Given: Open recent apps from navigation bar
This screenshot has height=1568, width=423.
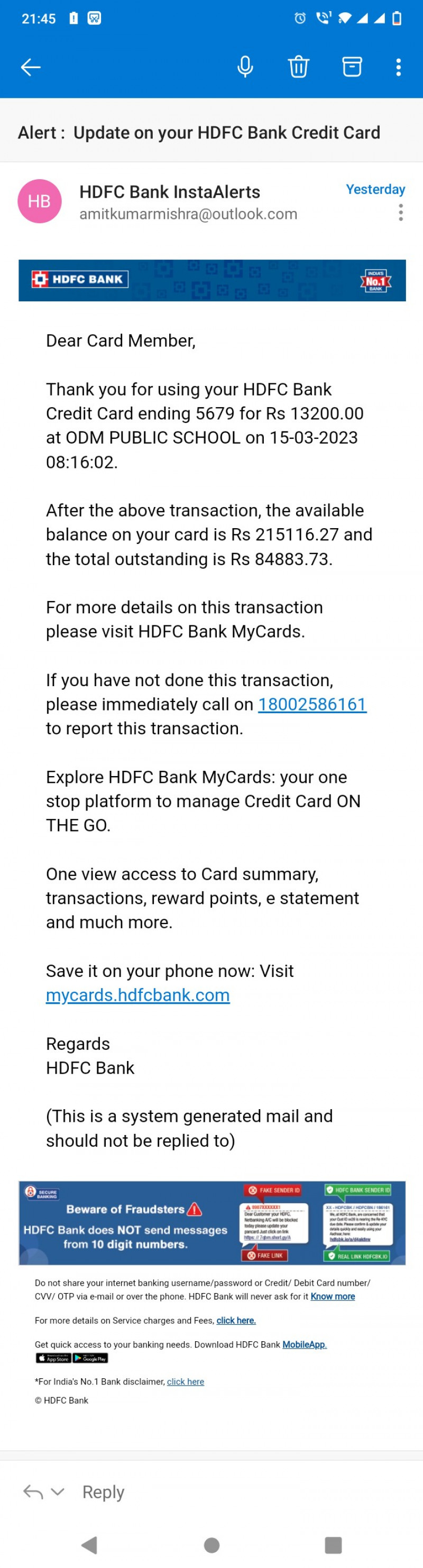Looking at the screenshot, I should click(x=334, y=1545).
